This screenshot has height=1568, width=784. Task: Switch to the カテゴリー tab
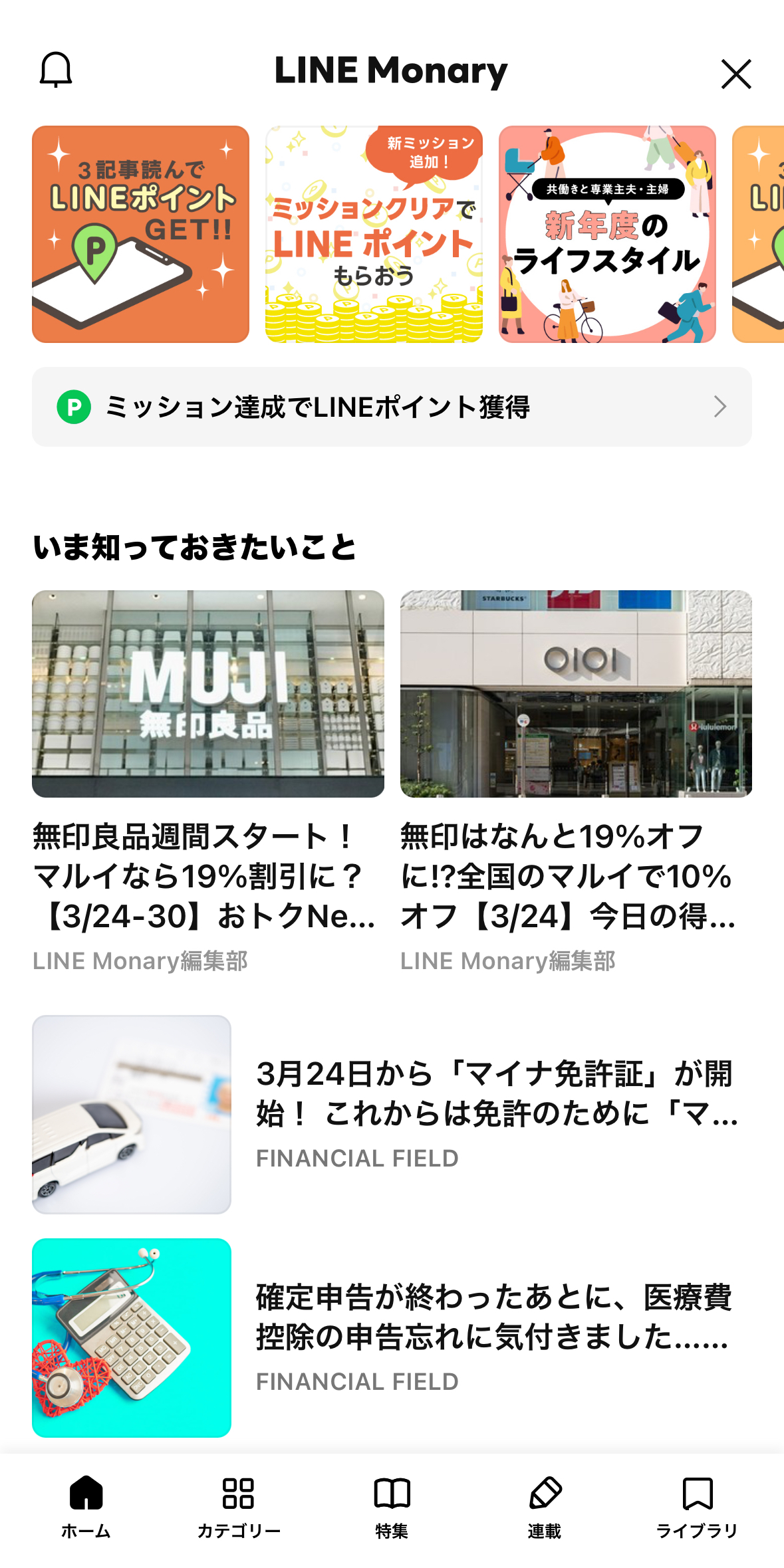[x=239, y=1506]
